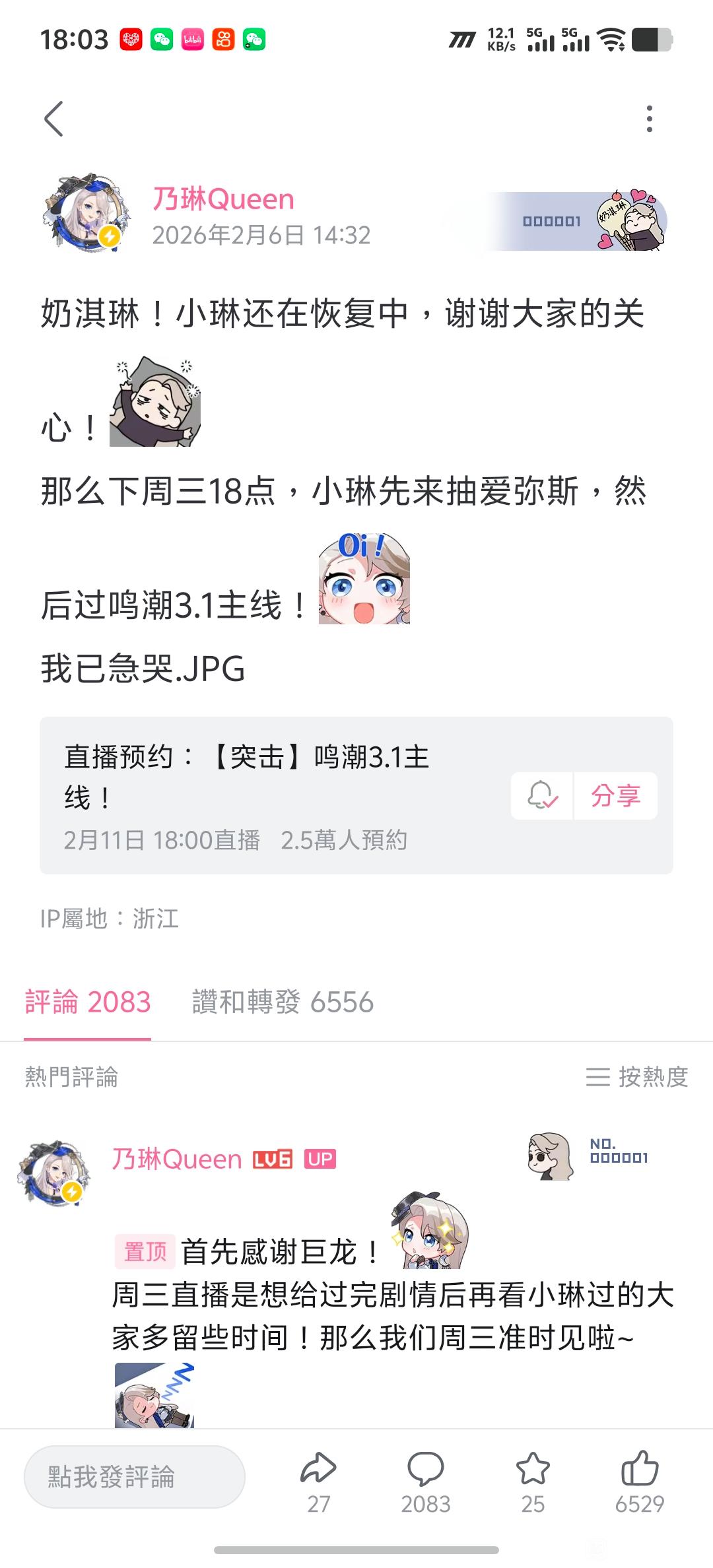
Task: Switch to the 評論 2083 tab
Action: (88, 1002)
